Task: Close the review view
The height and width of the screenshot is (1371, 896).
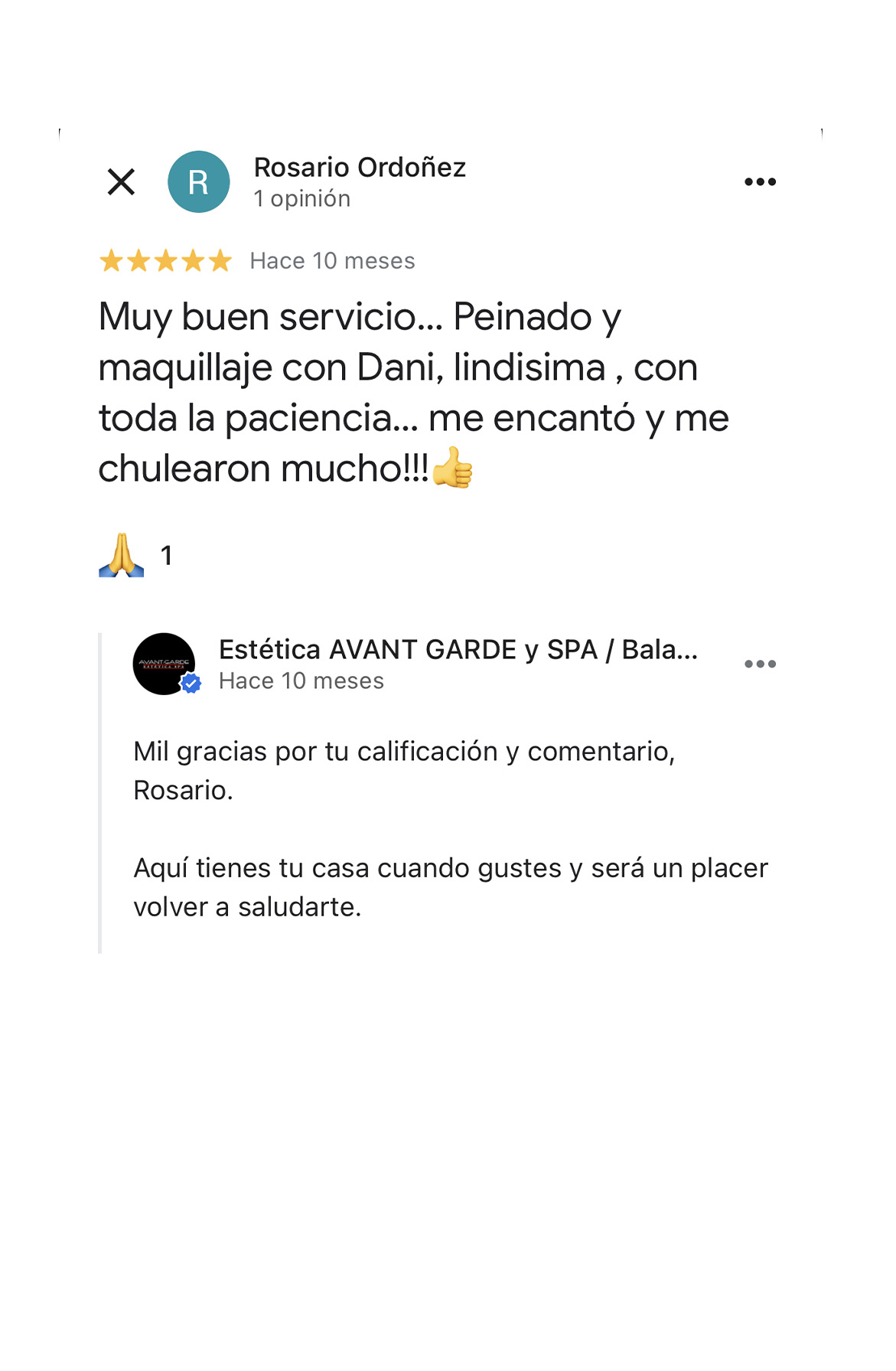Action: click(121, 182)
